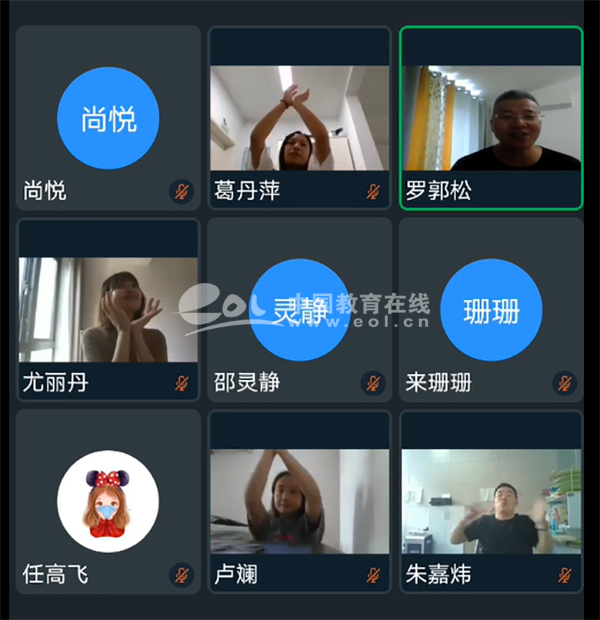
Task: Select 尚悦's participant tile
Action: pos(107,119)
